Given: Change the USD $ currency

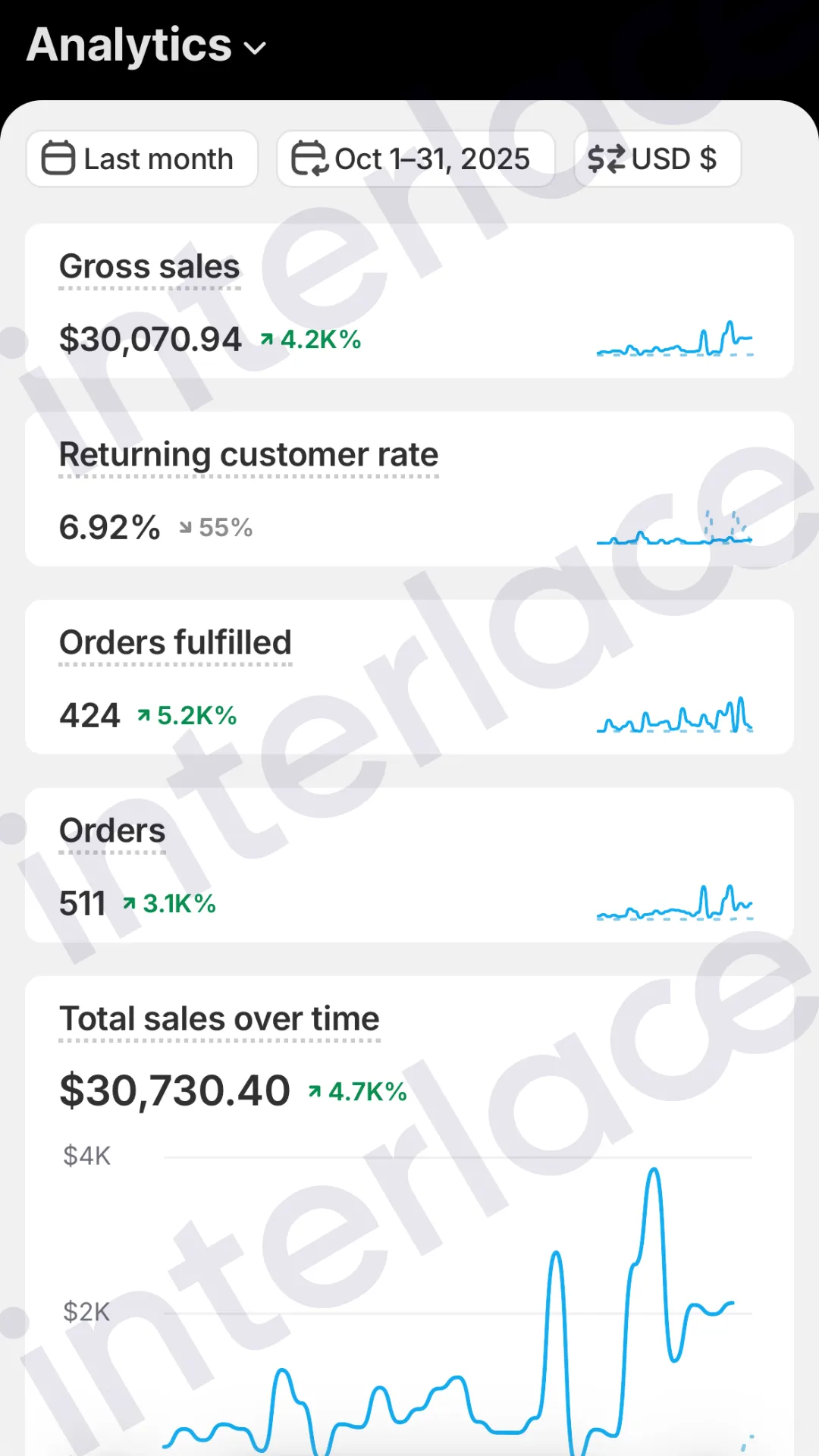Looking at the screenshot, I should tap(657, 159).
